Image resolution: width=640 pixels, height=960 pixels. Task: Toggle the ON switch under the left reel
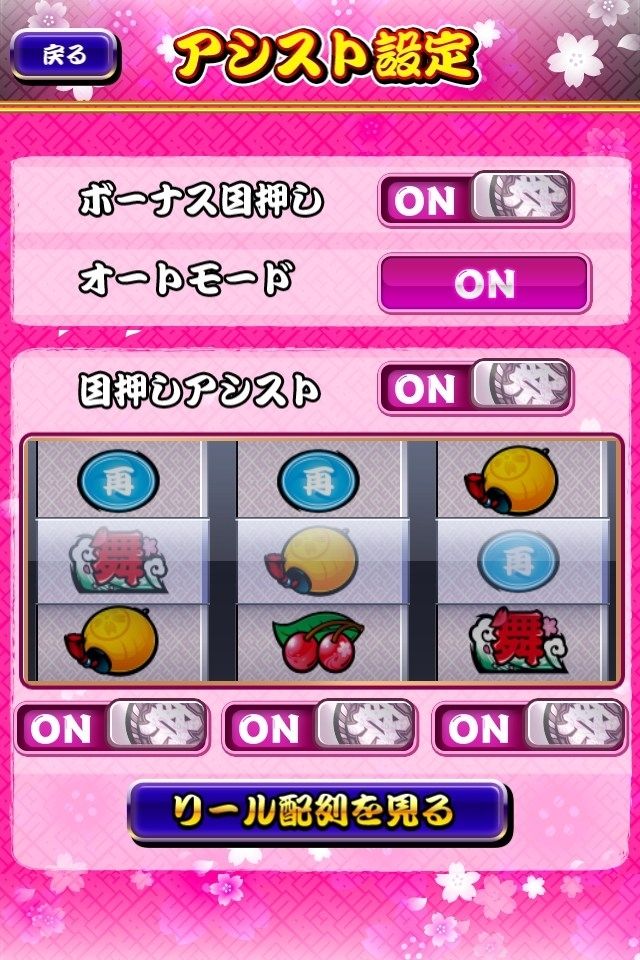pos(112,727)
